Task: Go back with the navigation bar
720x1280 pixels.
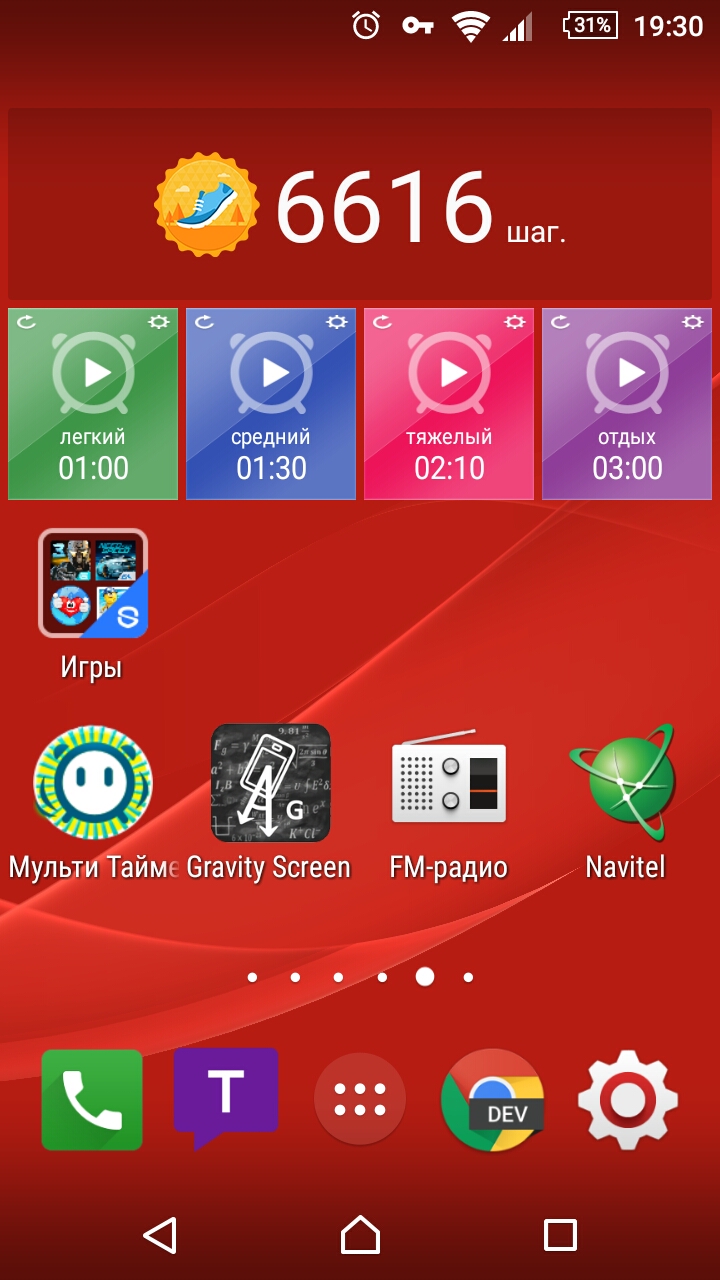Action: (x=160, y=1235)
